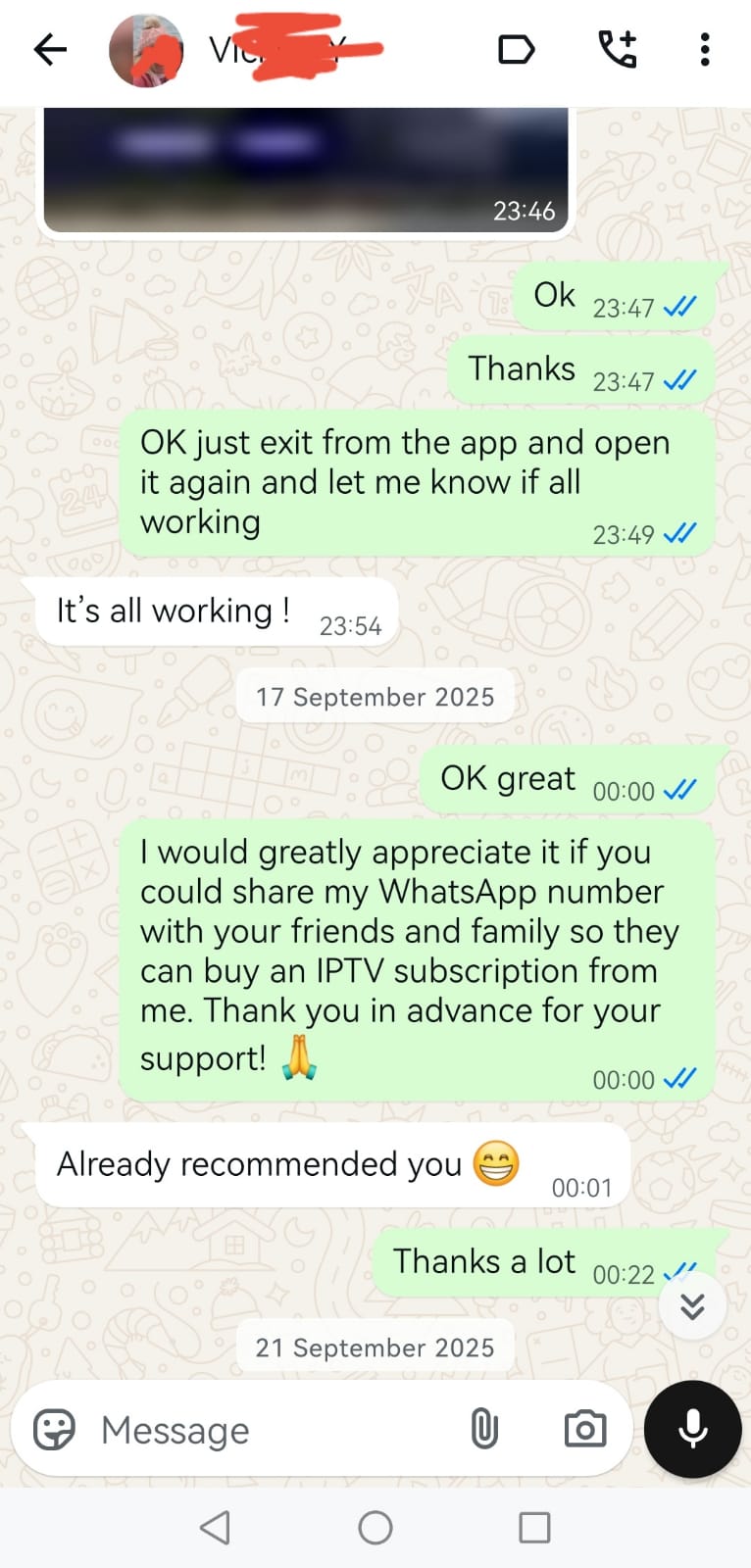Jump to latest messages with down arrow

pyautogui.click(x=692, y=1305)
